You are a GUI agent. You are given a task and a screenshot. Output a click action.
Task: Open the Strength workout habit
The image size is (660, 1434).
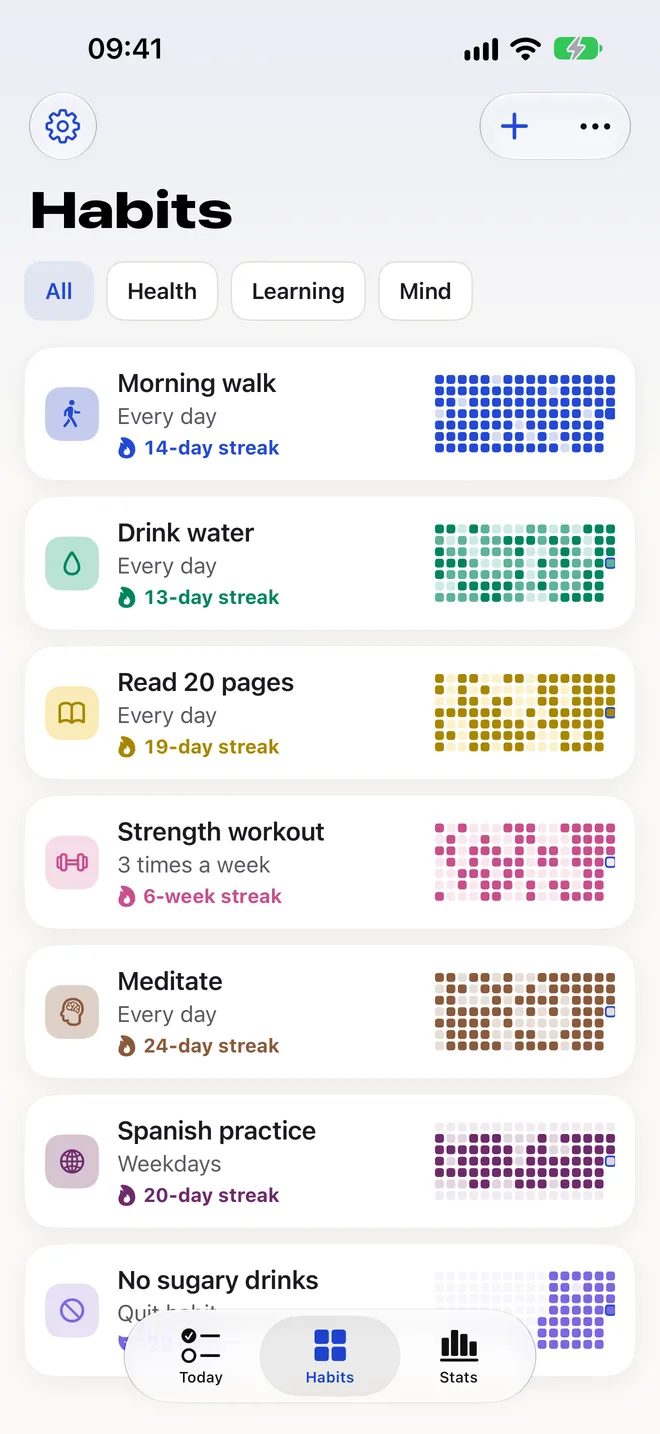click(330, 862)
